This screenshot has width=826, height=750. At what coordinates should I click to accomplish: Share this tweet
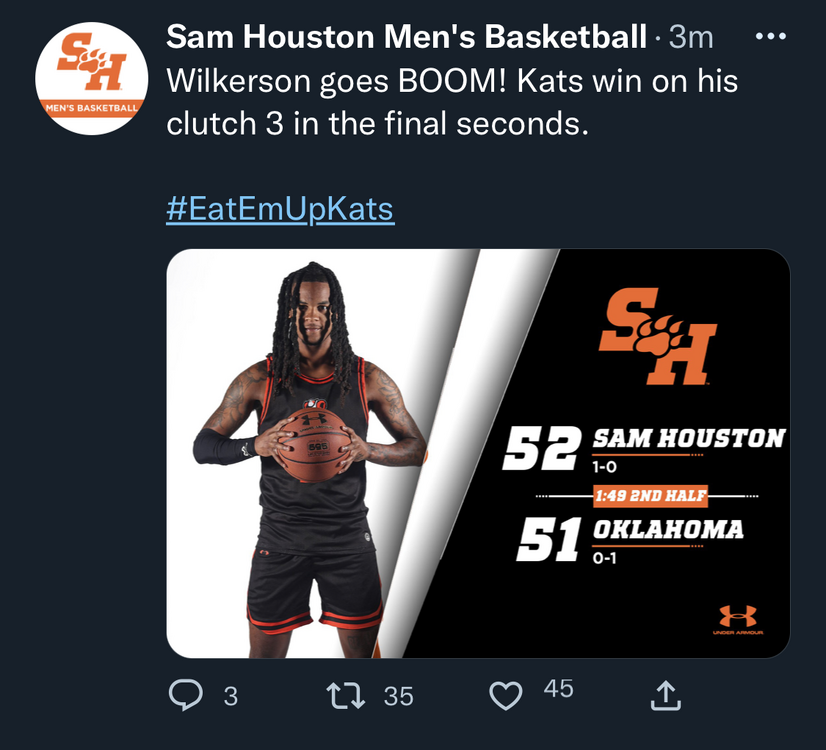click(x=665, y=695)
